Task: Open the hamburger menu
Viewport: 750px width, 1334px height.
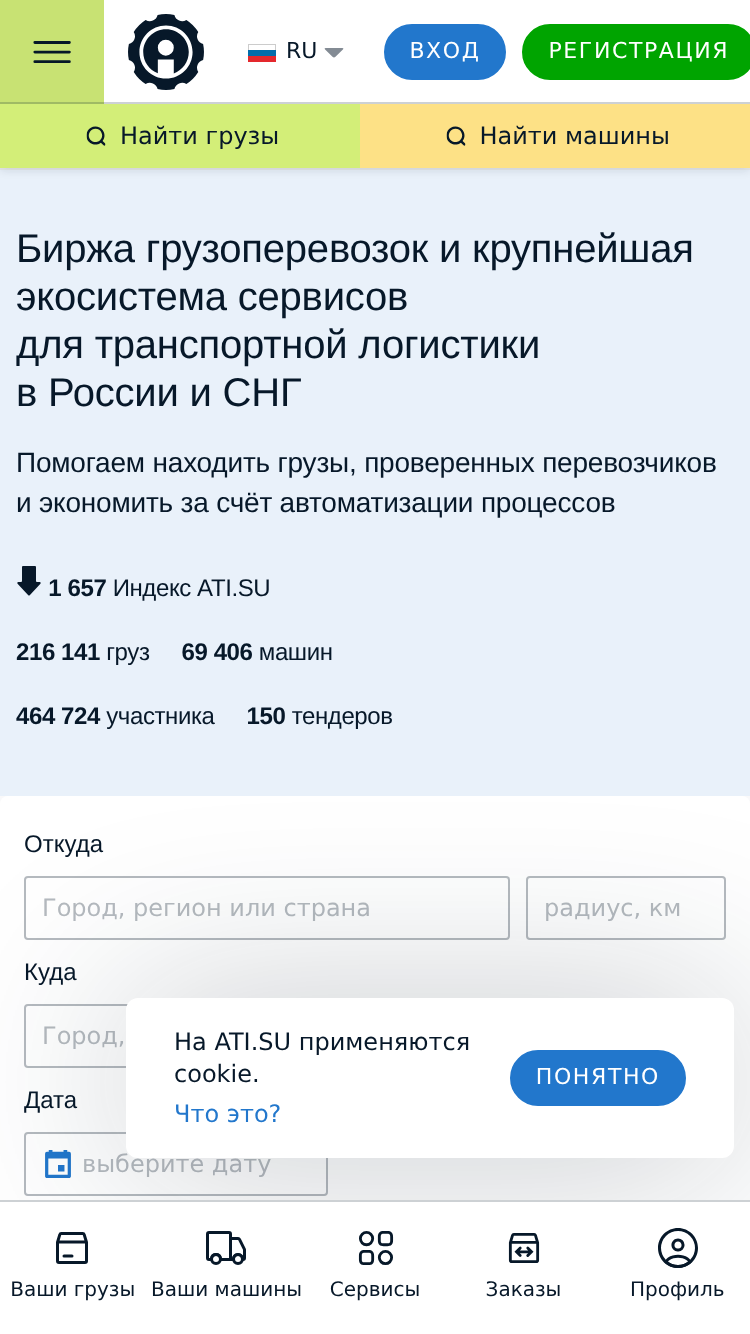Action: pyautogui.click(x=52, y=52)
